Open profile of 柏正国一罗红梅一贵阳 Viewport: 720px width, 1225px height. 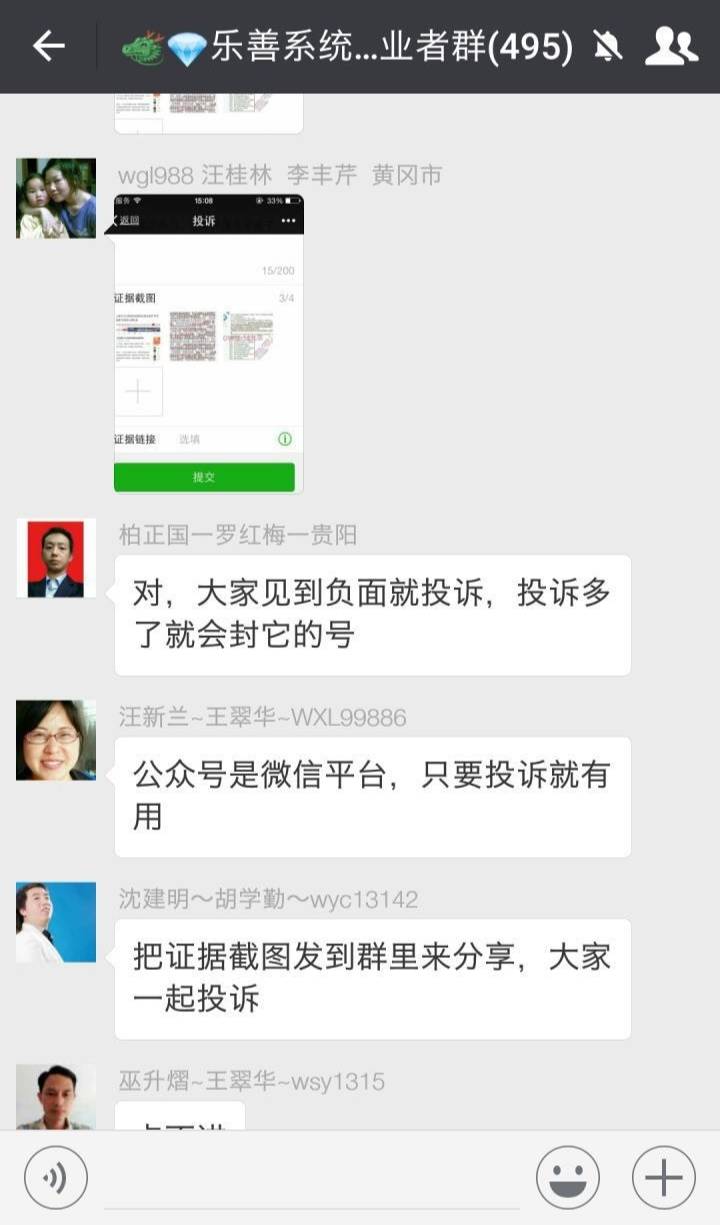pyautogui.click(x=56, y=558)
